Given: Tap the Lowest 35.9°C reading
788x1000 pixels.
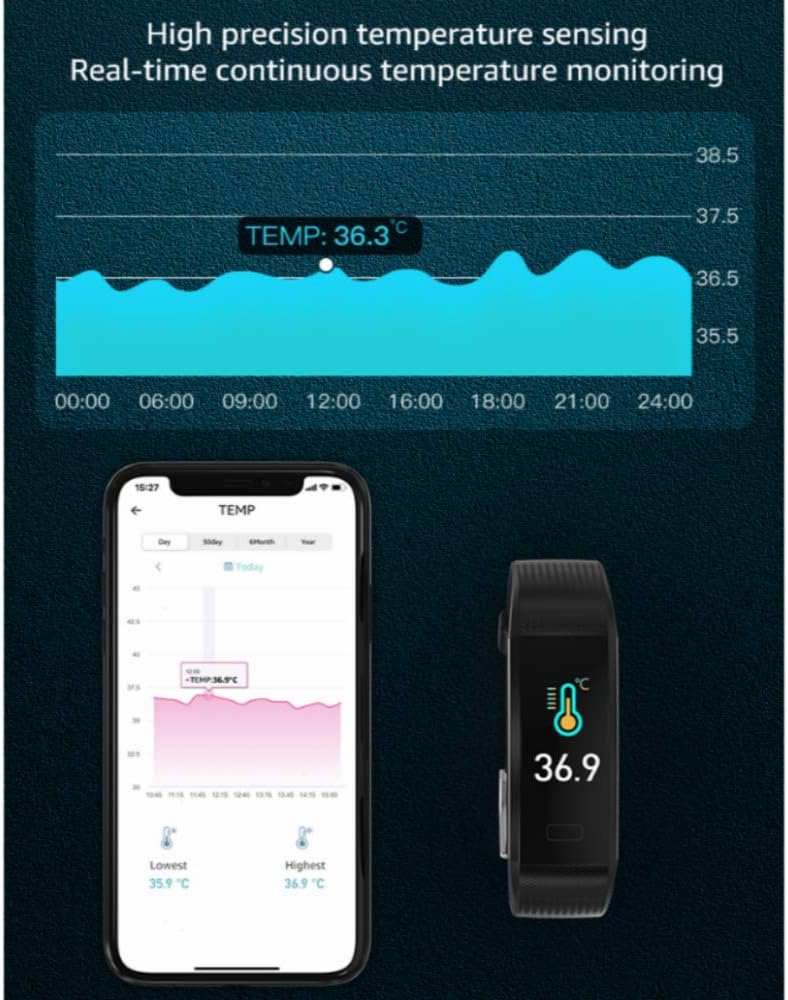Looking at the screenshot, I should tap(170, 882).
